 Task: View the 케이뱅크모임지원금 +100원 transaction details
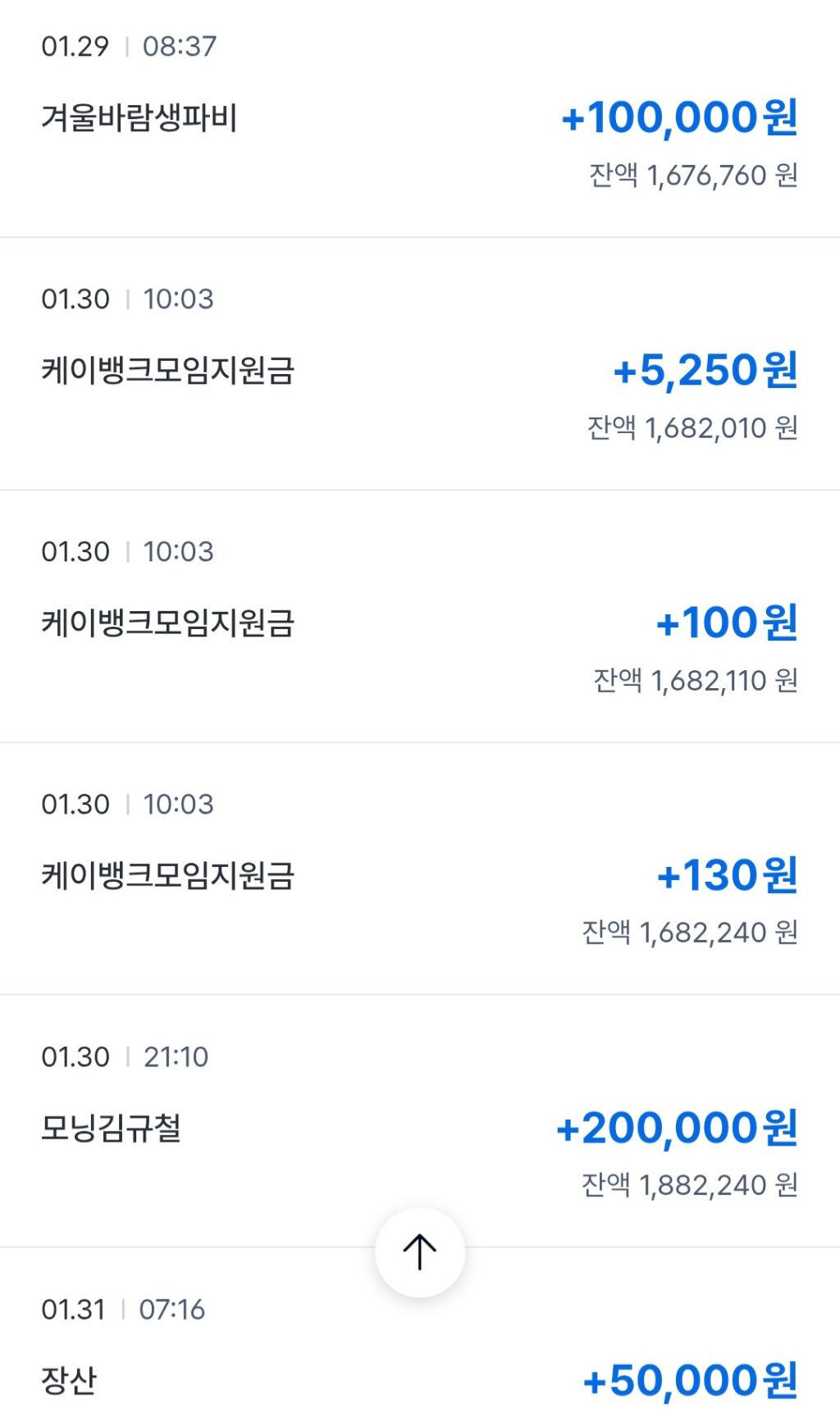pyautogui.click(x=419, y=623)
